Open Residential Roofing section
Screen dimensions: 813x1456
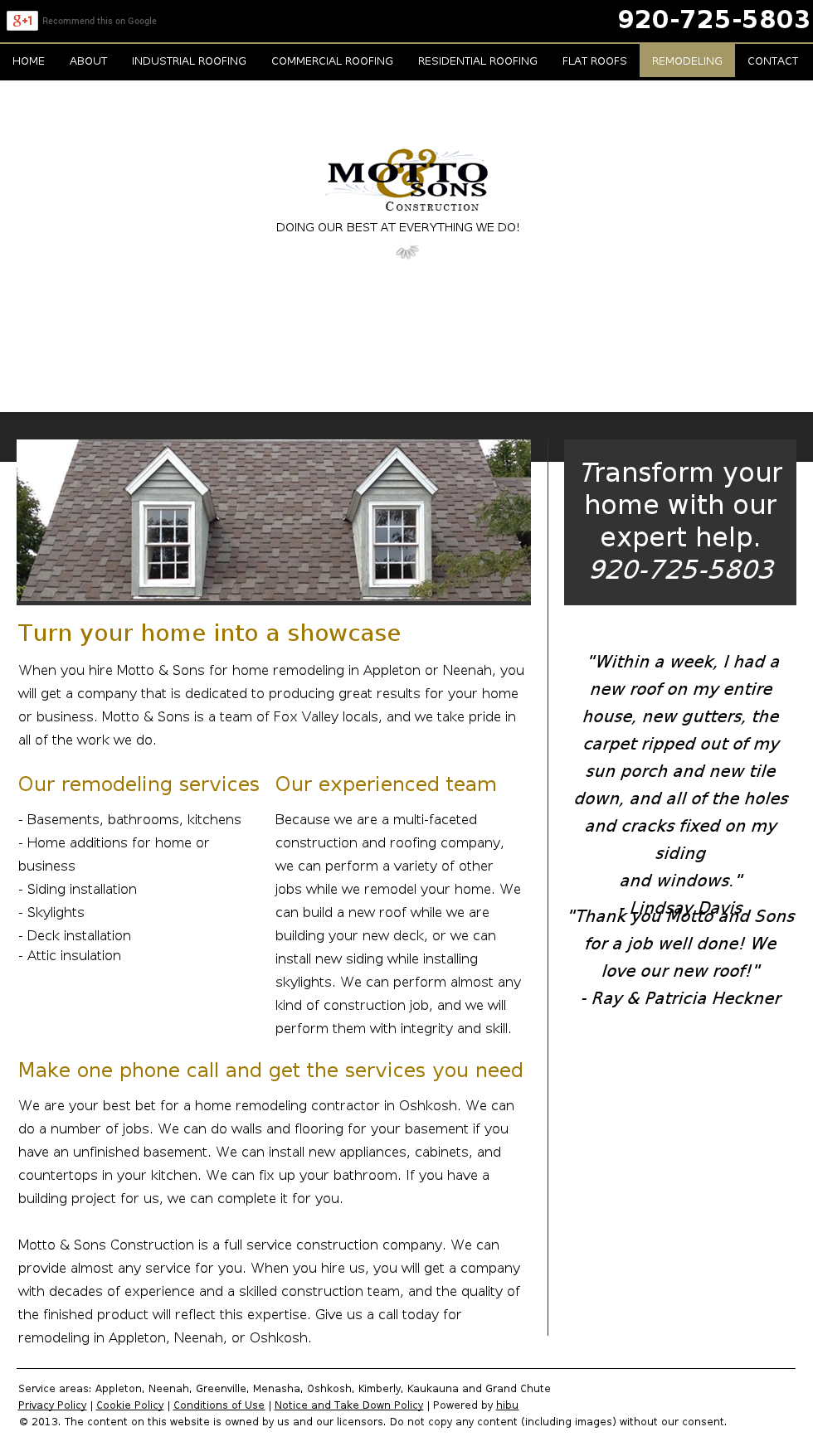(x=477, y=61)
